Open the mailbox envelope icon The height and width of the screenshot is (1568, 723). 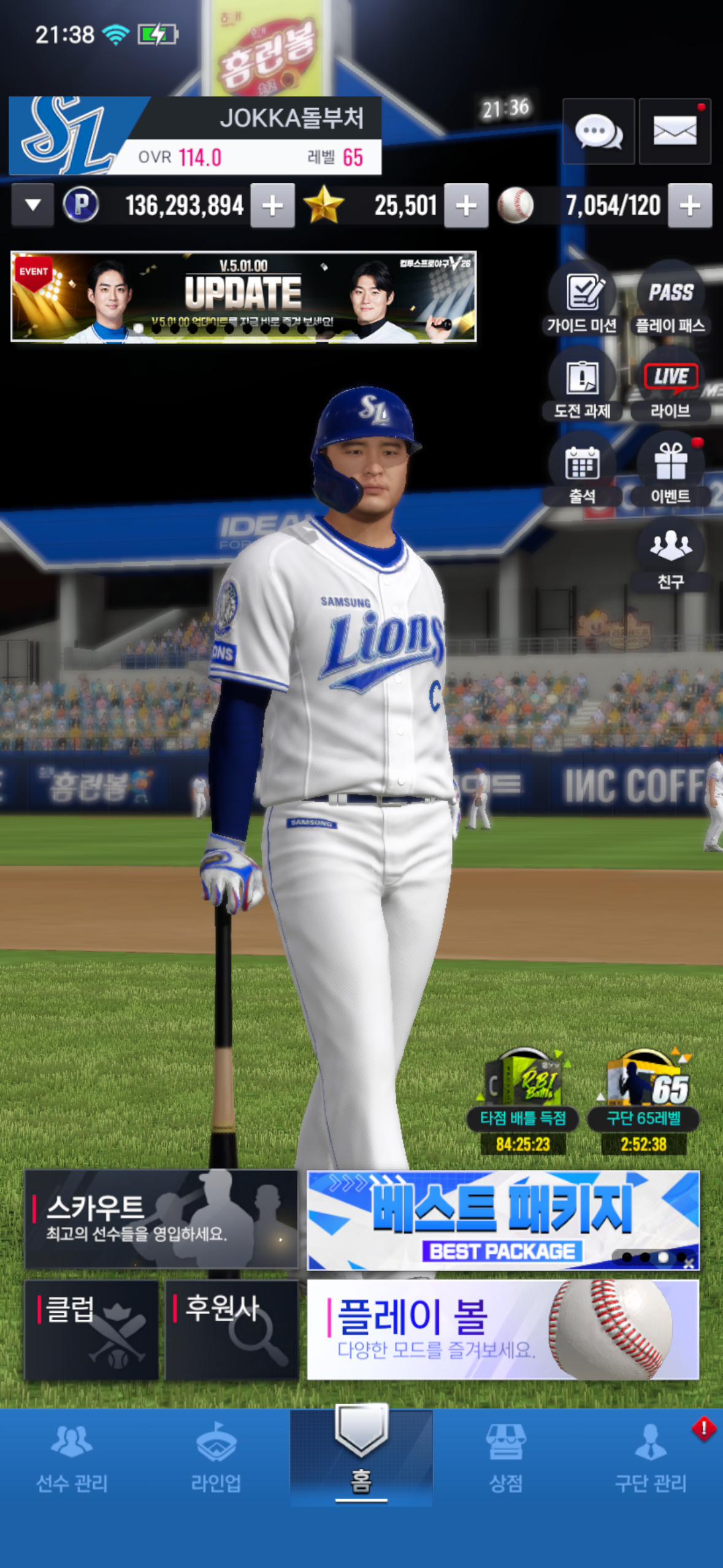point(675,131)
